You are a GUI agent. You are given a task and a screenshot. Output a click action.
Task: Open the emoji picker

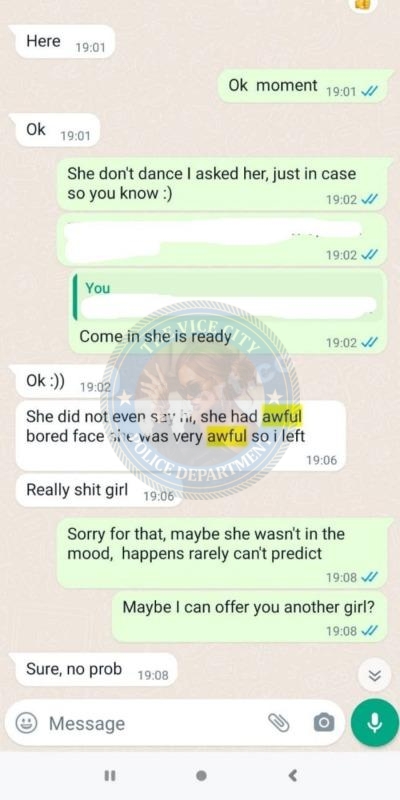[26, 723]
